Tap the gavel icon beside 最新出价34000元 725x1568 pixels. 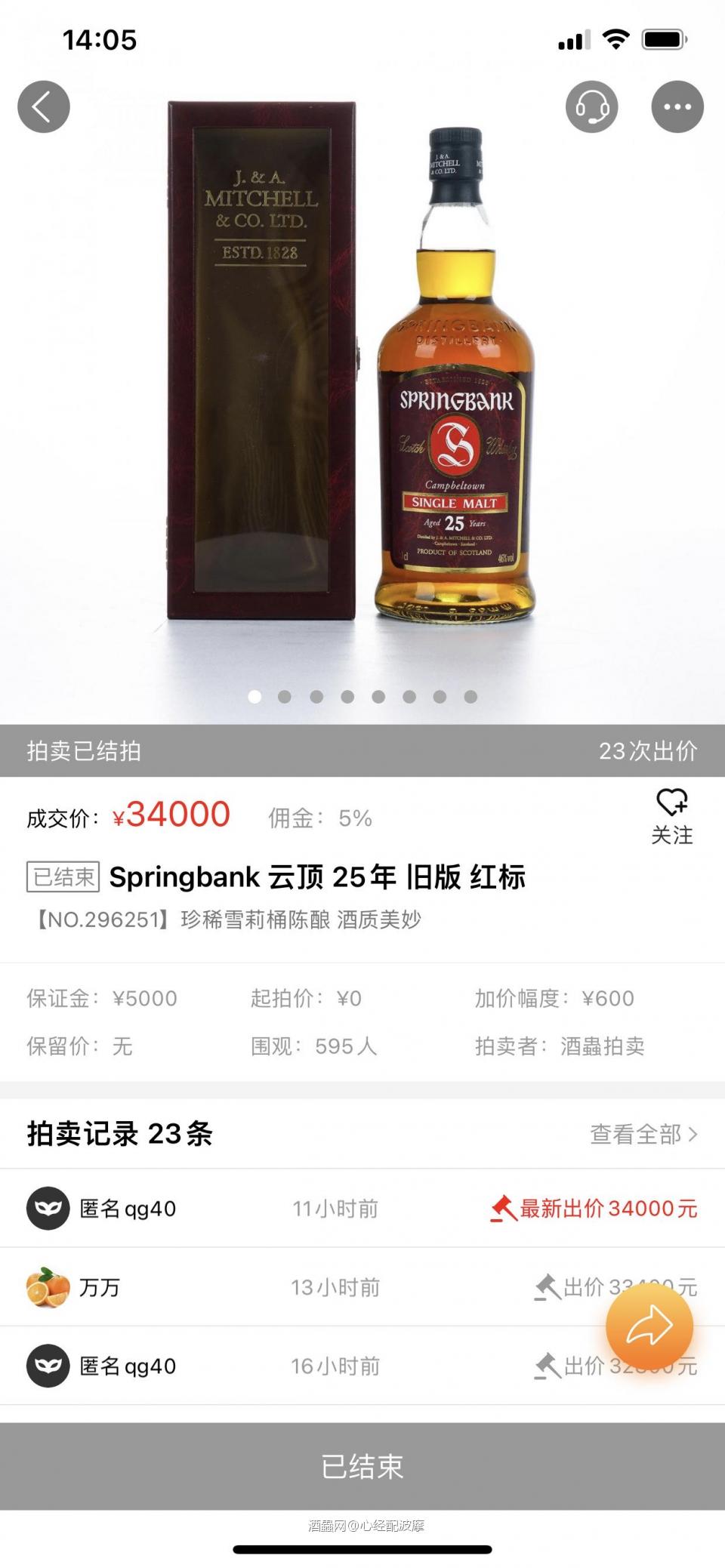click(505, 1207)
